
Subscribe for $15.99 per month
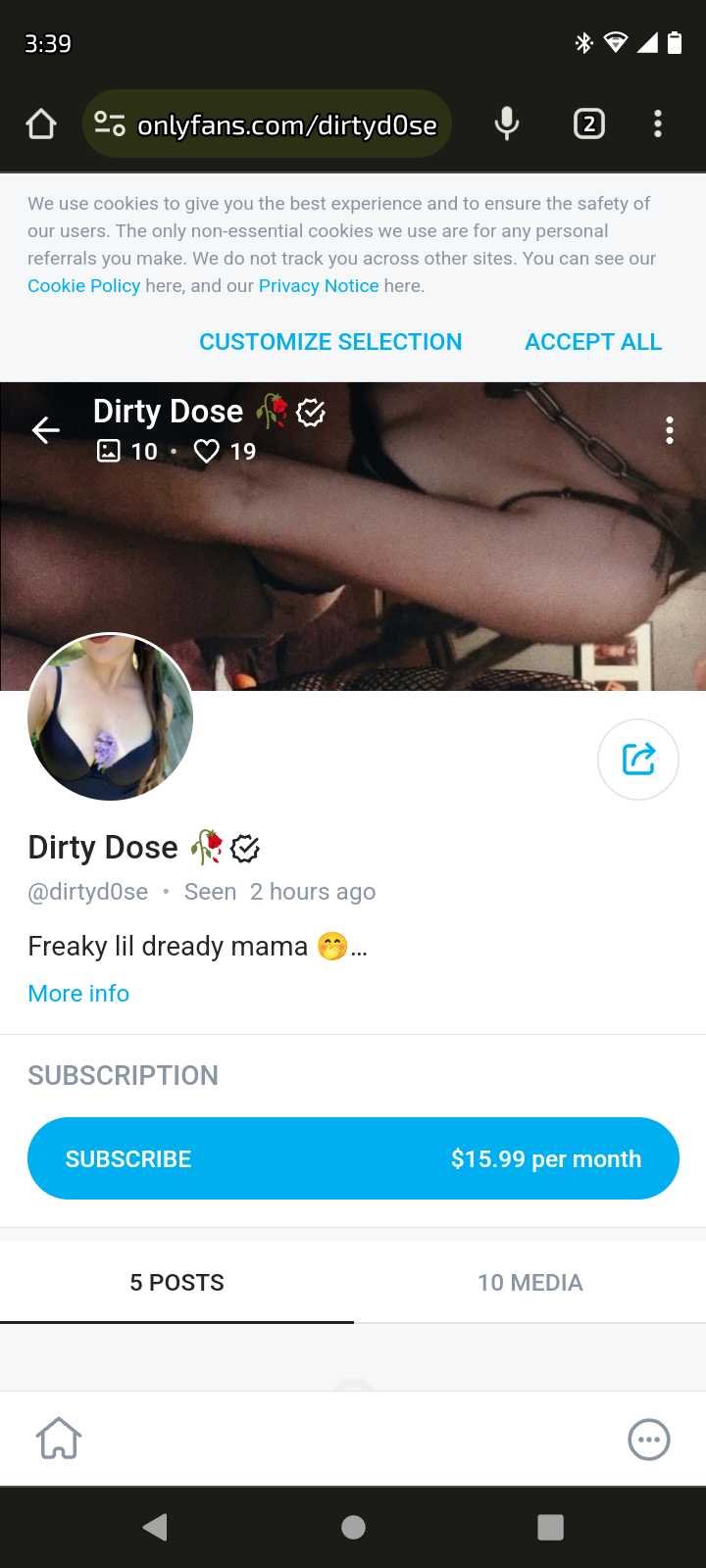[x=353, y=1158]
